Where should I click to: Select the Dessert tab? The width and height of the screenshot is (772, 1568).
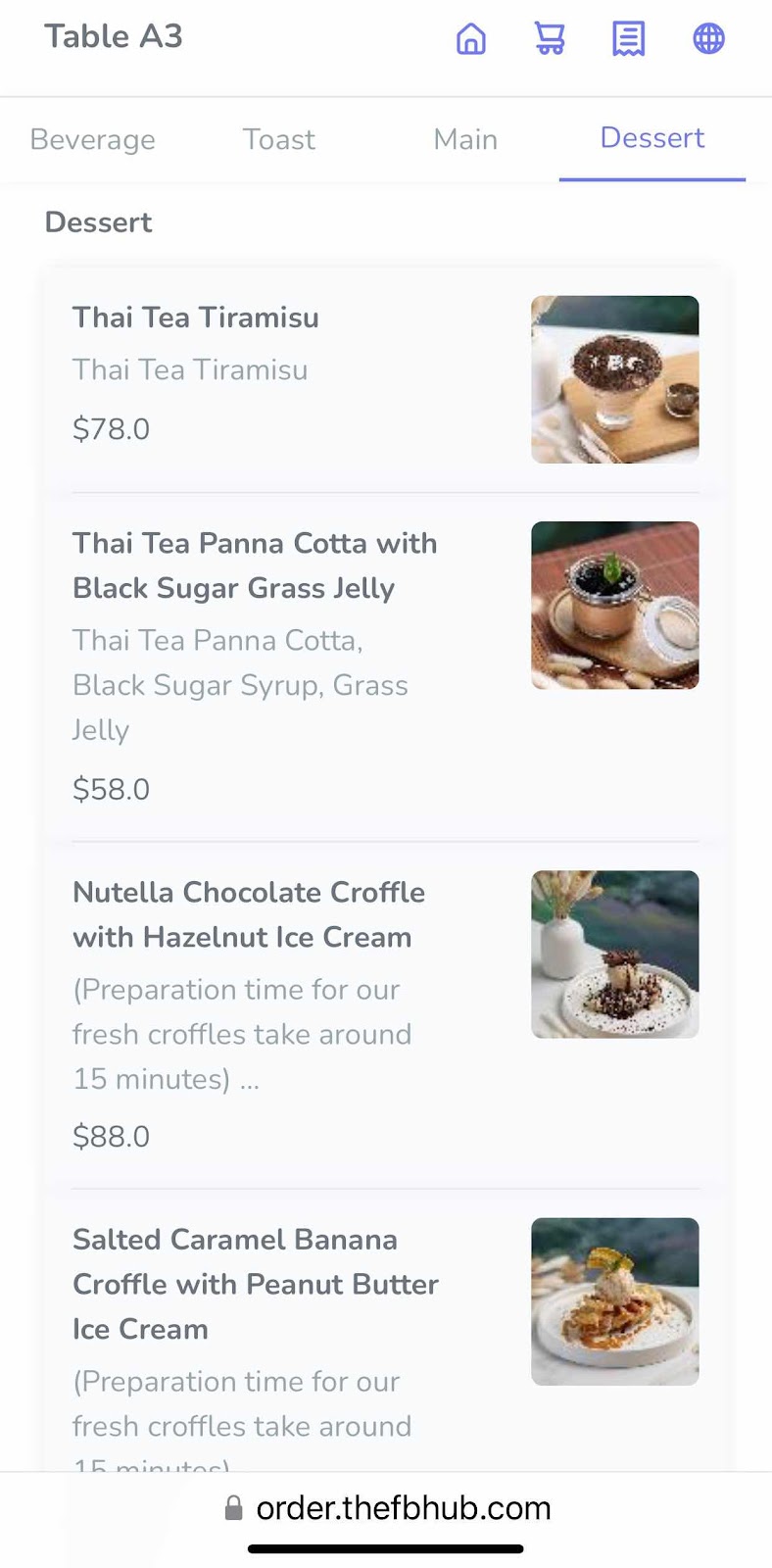coord(652,139)
